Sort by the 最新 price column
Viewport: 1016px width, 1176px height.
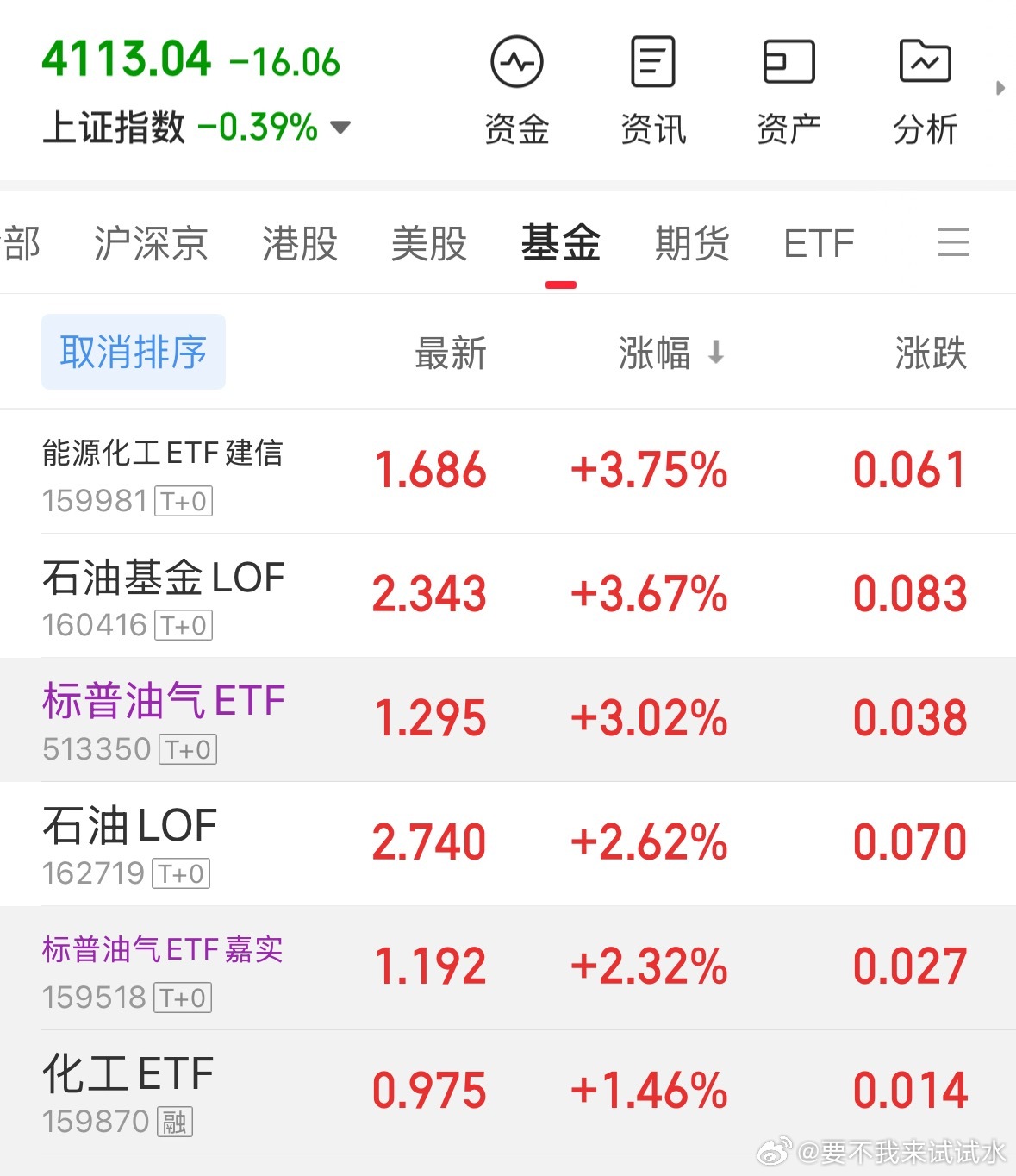coord(452,353)
